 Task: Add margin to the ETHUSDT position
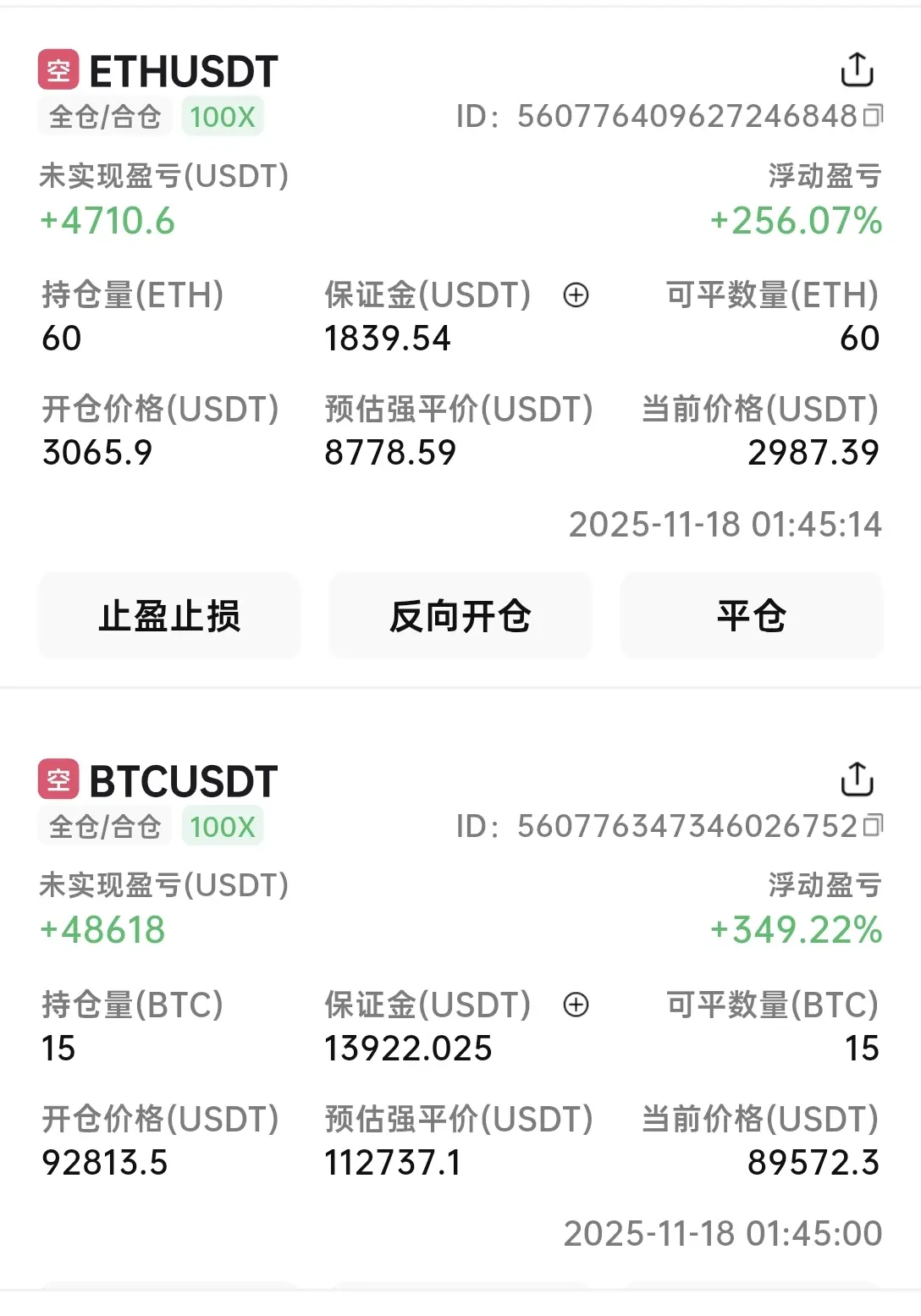pos(576,295)
